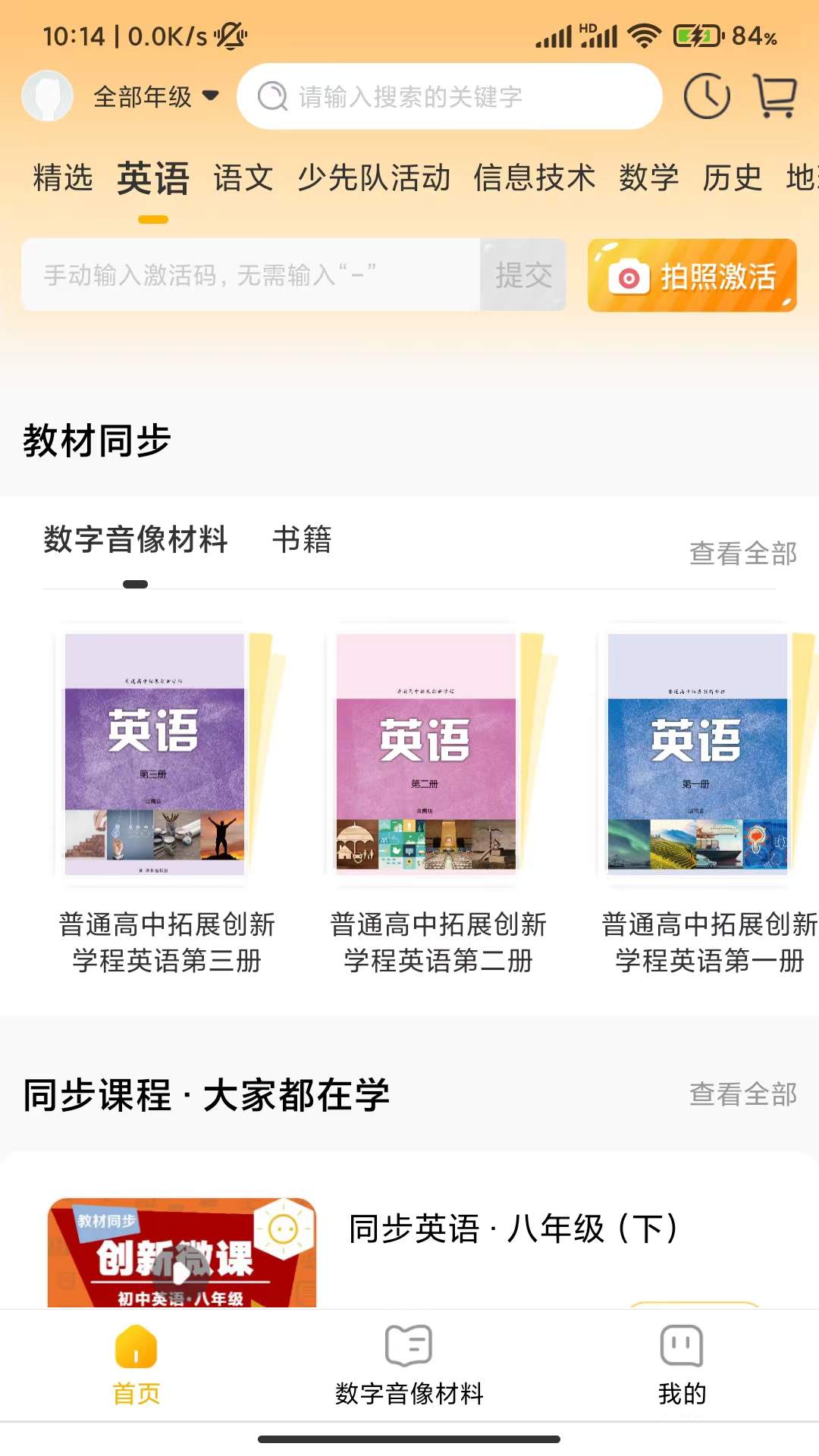The height and width of the screenshot is (1456, 819).
Task: Tap 拍照激活 to activate by photo
Action: pos(692,276)
